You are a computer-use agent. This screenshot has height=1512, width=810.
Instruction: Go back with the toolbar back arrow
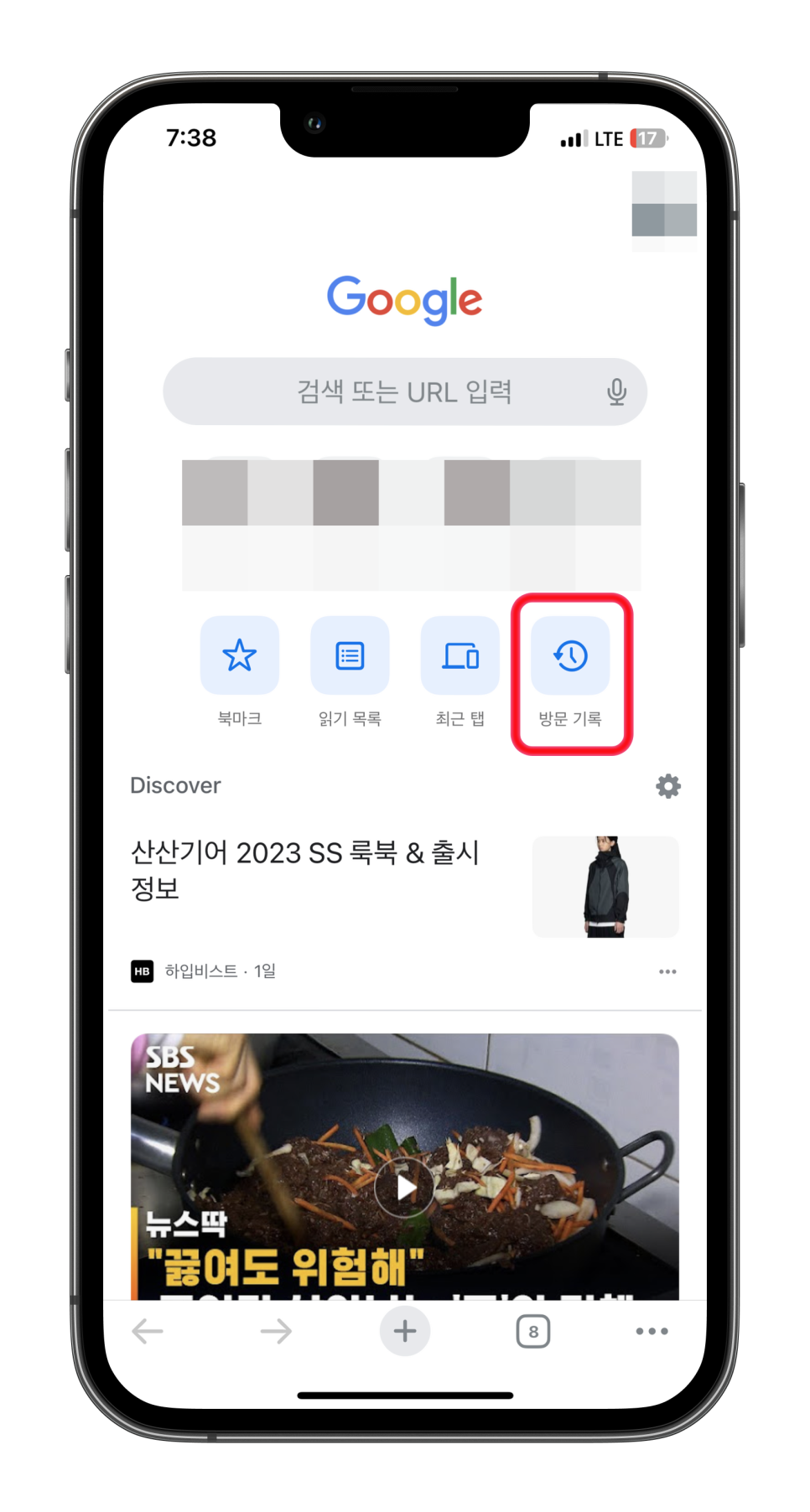(x=148, y=1331)
